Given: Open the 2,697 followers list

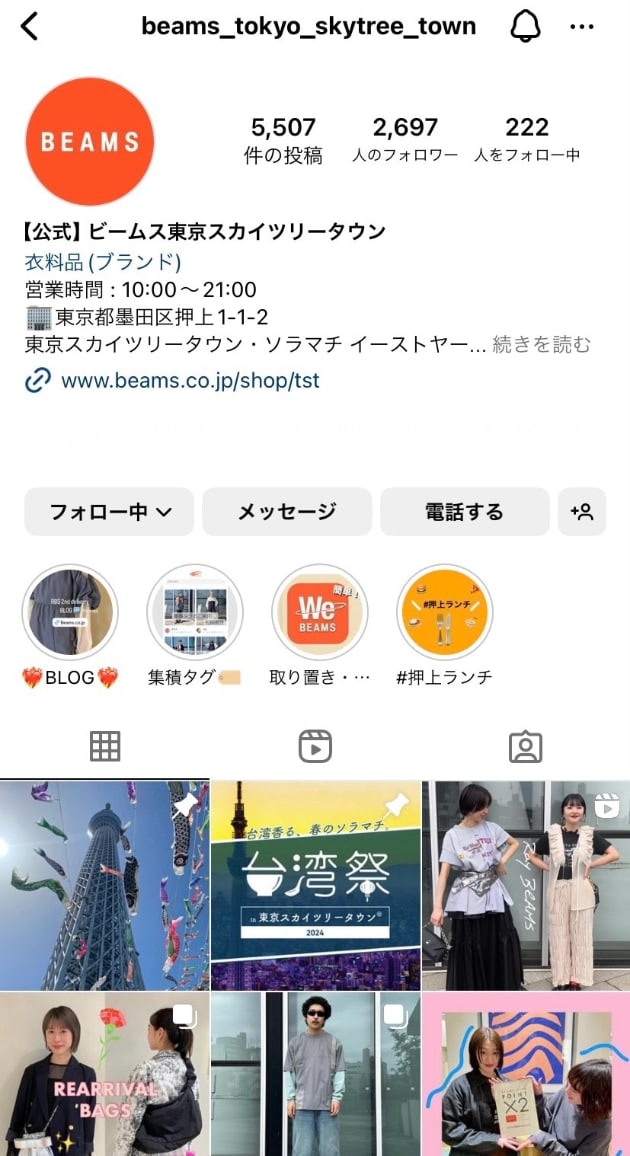Looking at the screenshot, I should point(405,140).
